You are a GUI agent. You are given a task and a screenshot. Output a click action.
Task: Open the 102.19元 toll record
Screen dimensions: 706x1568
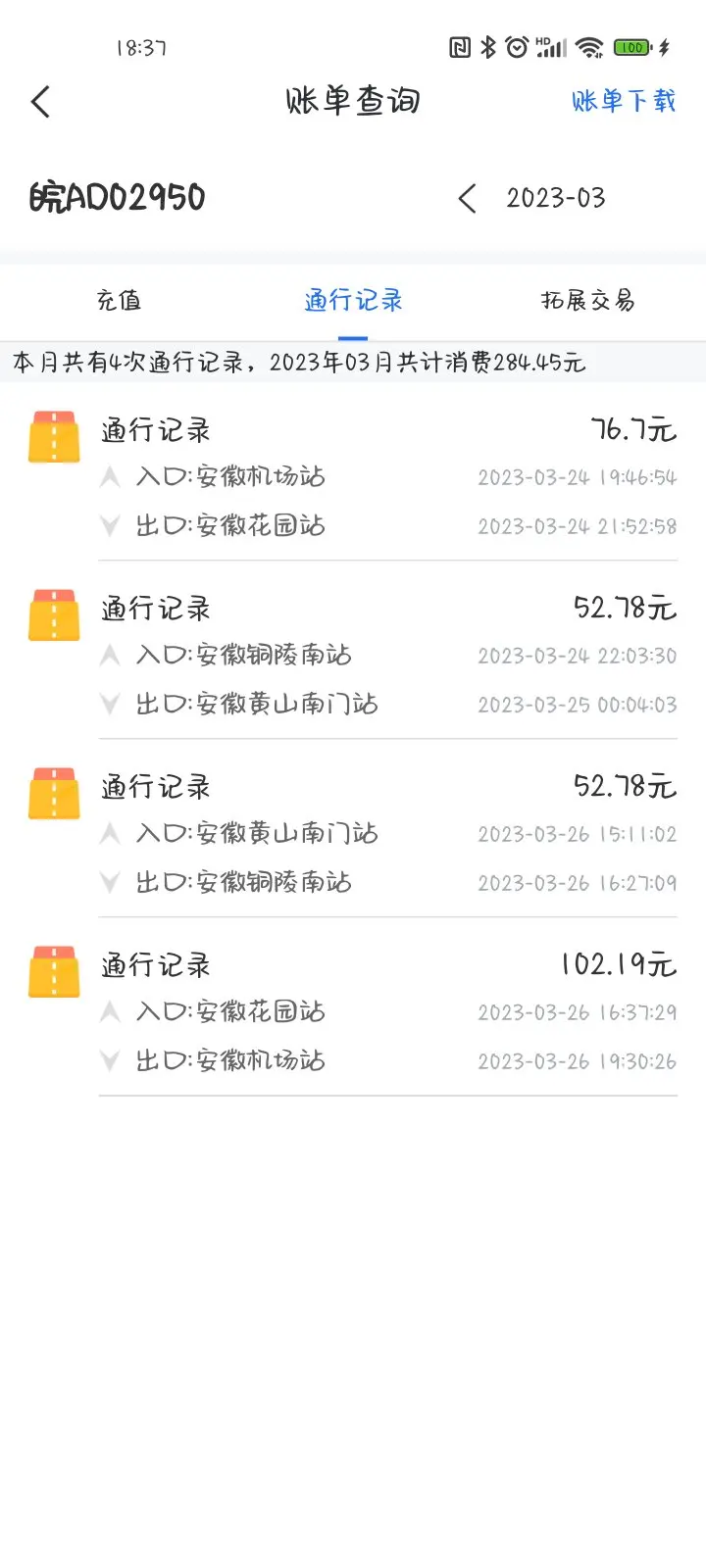point(353,1011)
